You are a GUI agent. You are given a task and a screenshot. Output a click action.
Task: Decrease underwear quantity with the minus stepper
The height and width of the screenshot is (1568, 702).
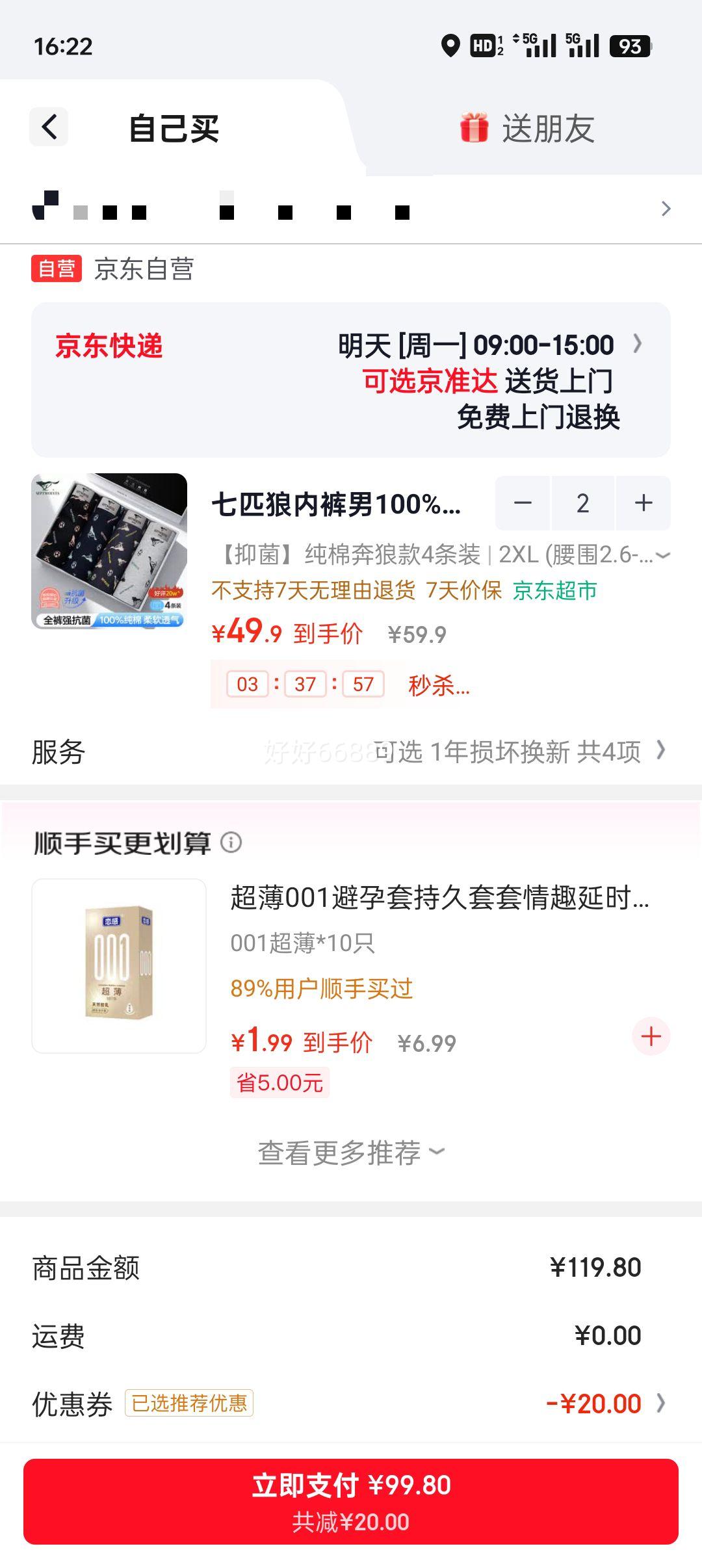524,503
